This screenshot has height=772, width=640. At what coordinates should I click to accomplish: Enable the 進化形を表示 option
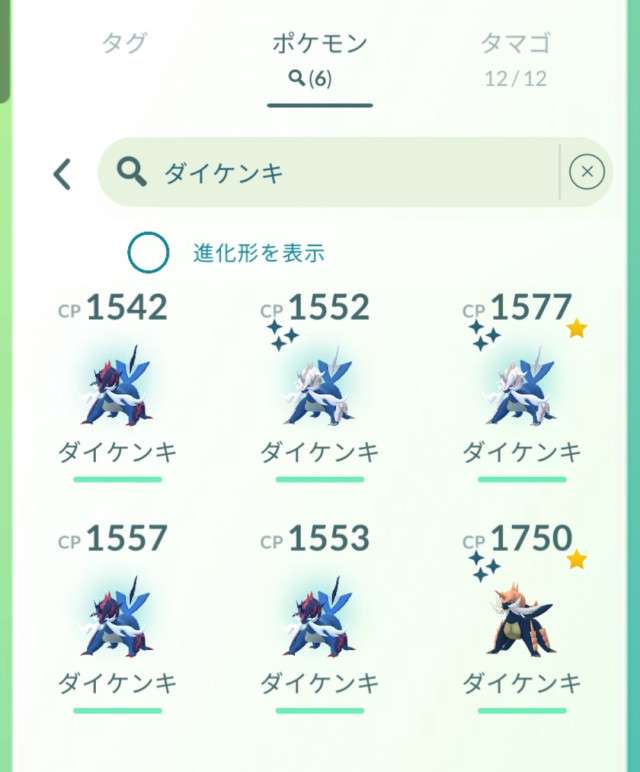pos(148,253)
